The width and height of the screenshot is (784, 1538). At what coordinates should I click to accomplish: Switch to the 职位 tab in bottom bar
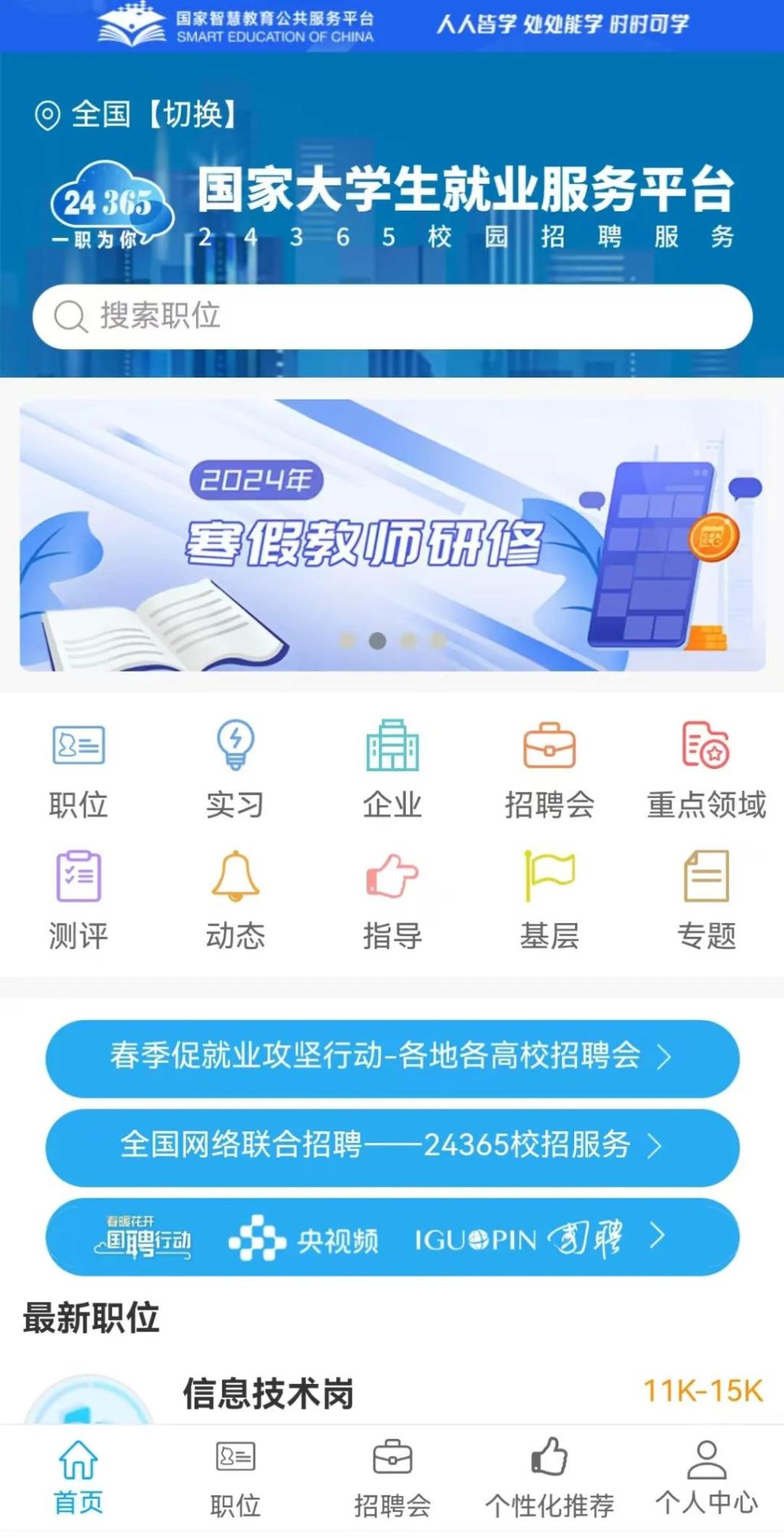click(235, 1478)
